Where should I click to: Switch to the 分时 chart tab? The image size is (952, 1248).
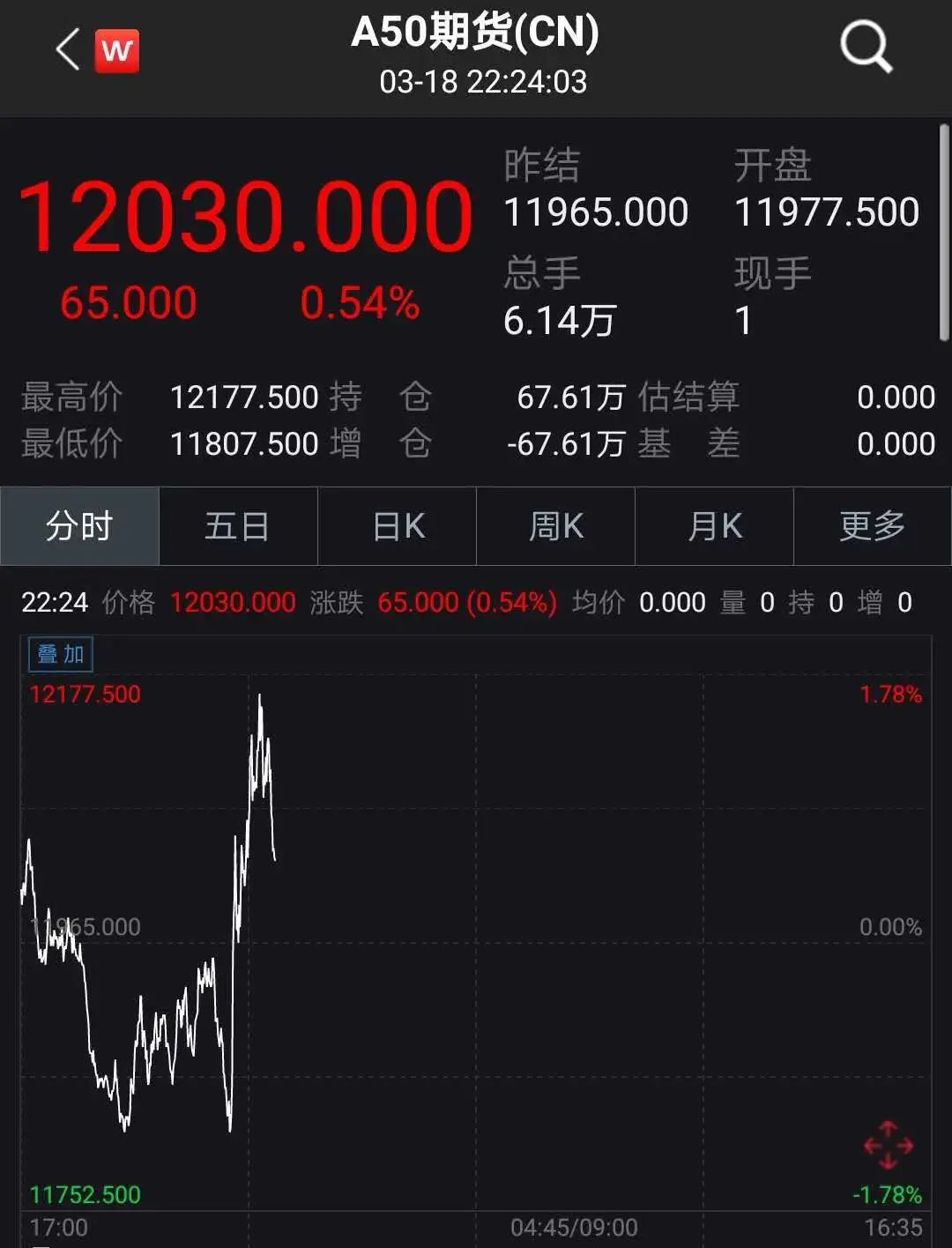tap(79, 526)
